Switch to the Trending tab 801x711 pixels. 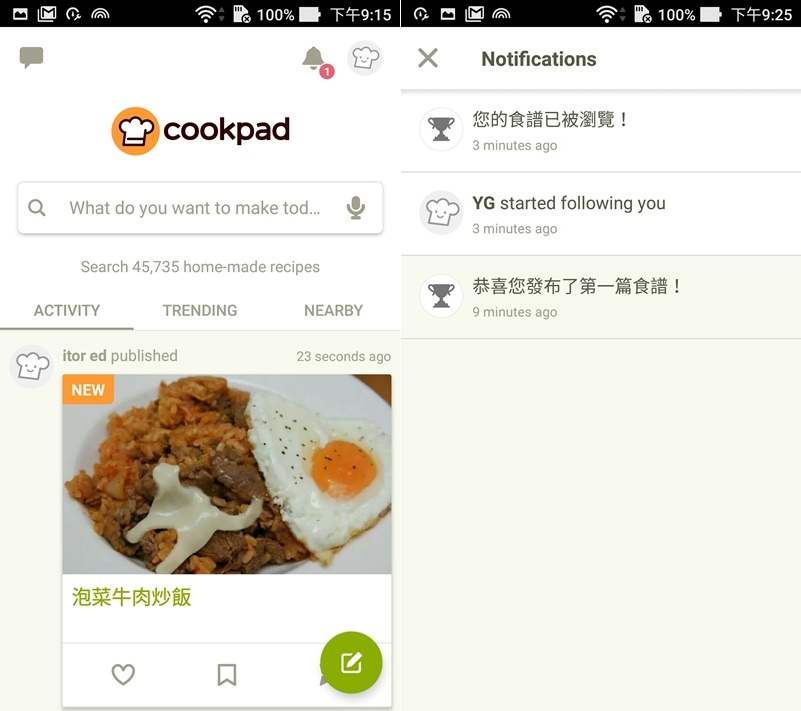pos(200,310)
